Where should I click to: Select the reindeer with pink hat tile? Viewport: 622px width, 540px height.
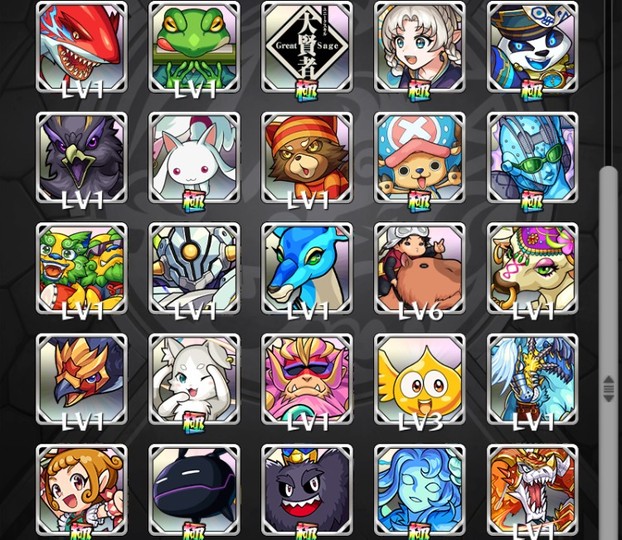coord(420,158)
